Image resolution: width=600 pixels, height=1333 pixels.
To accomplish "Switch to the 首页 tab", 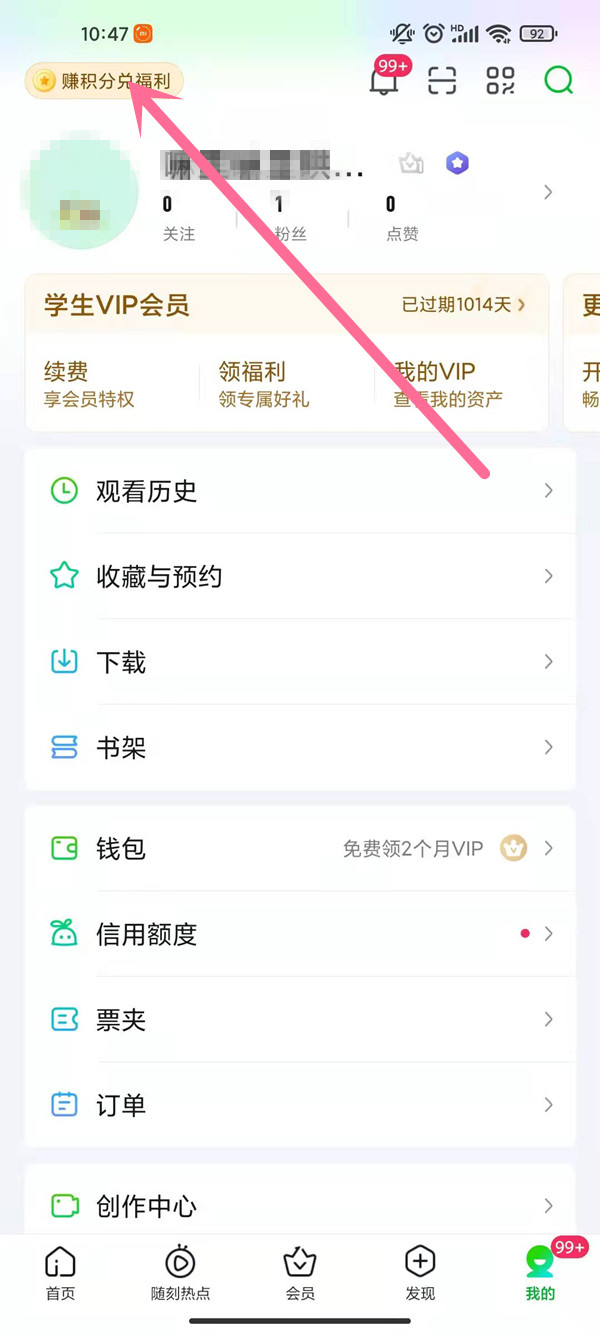I will click(60, 1272).
